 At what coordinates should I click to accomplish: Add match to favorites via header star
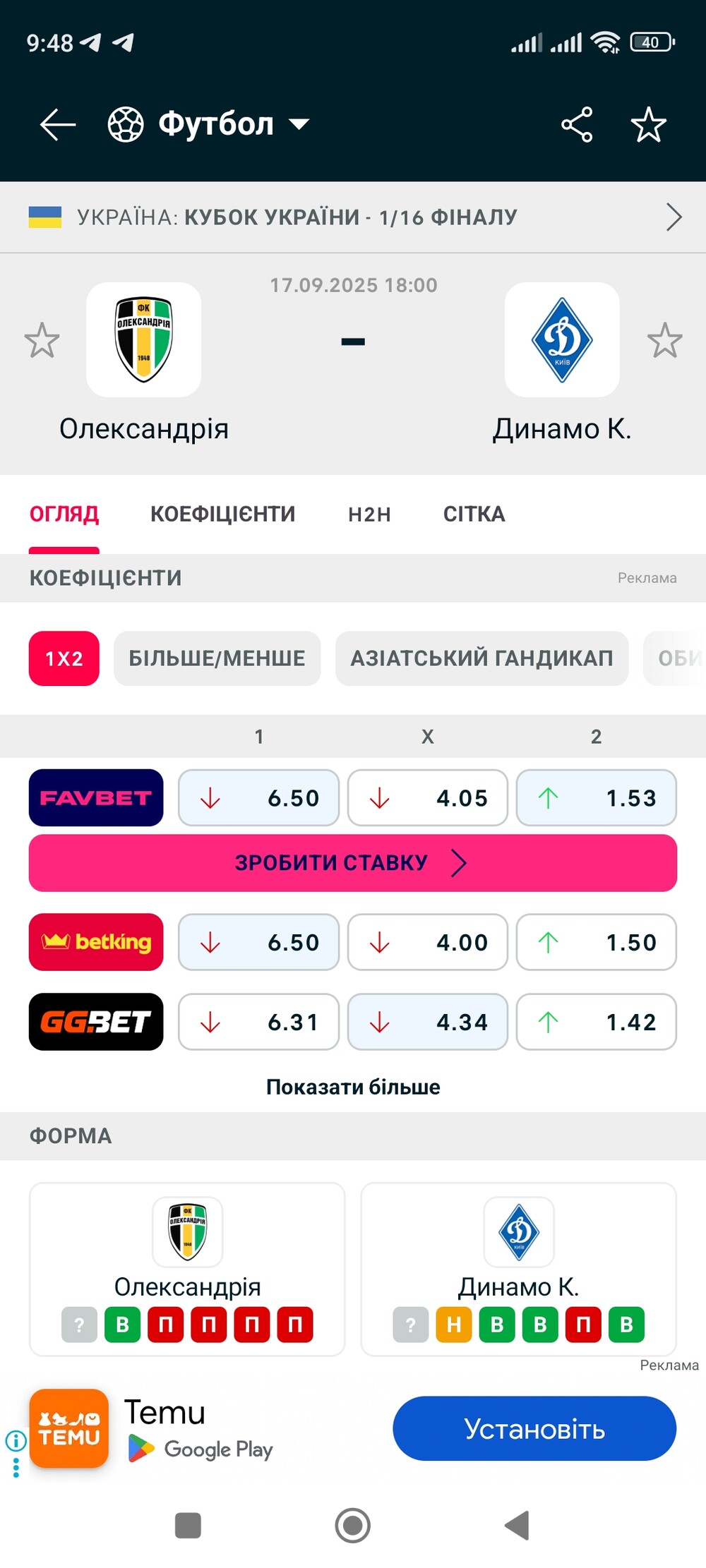(648, 125)
